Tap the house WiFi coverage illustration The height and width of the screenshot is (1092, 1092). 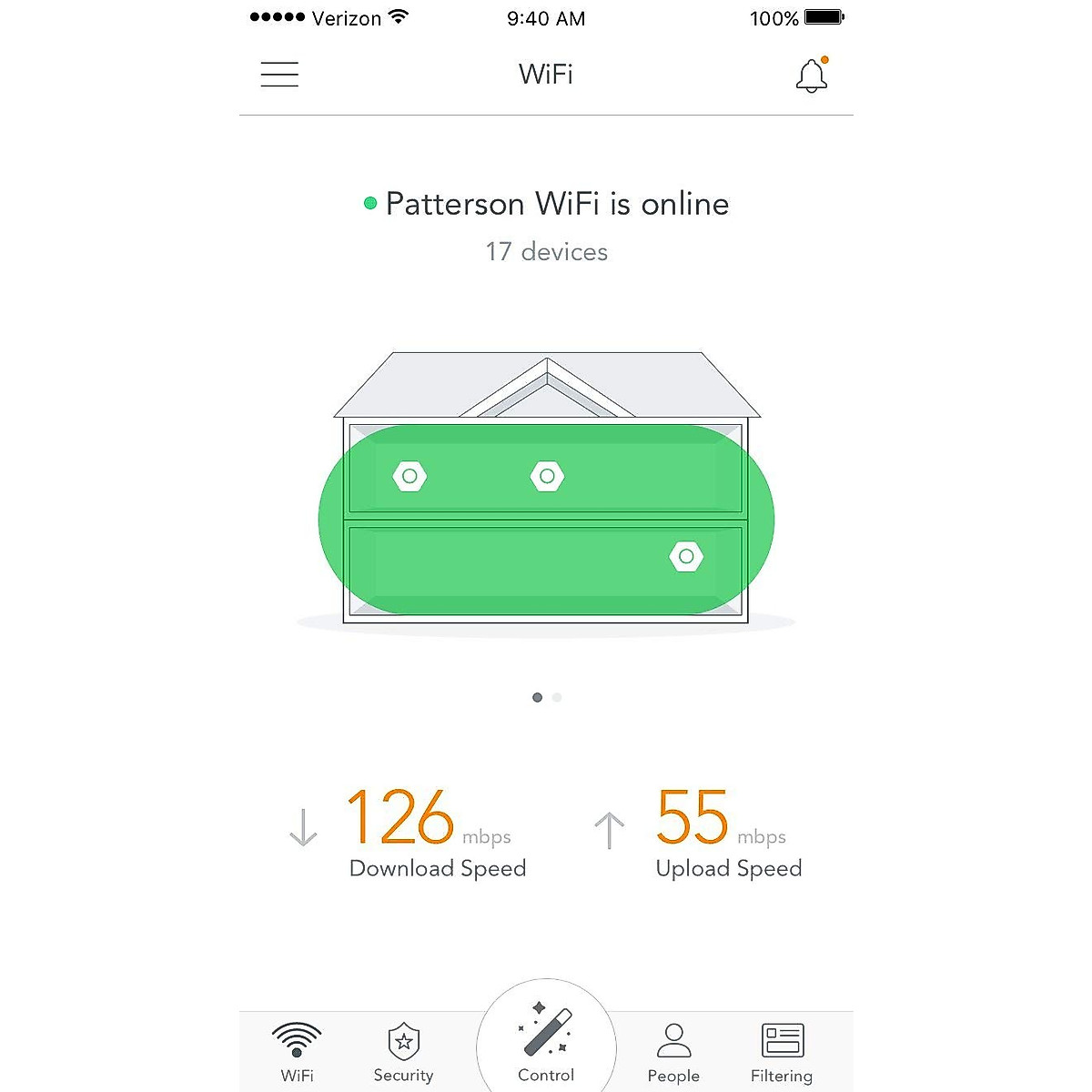pyautogui.click(x=546, y=491)
